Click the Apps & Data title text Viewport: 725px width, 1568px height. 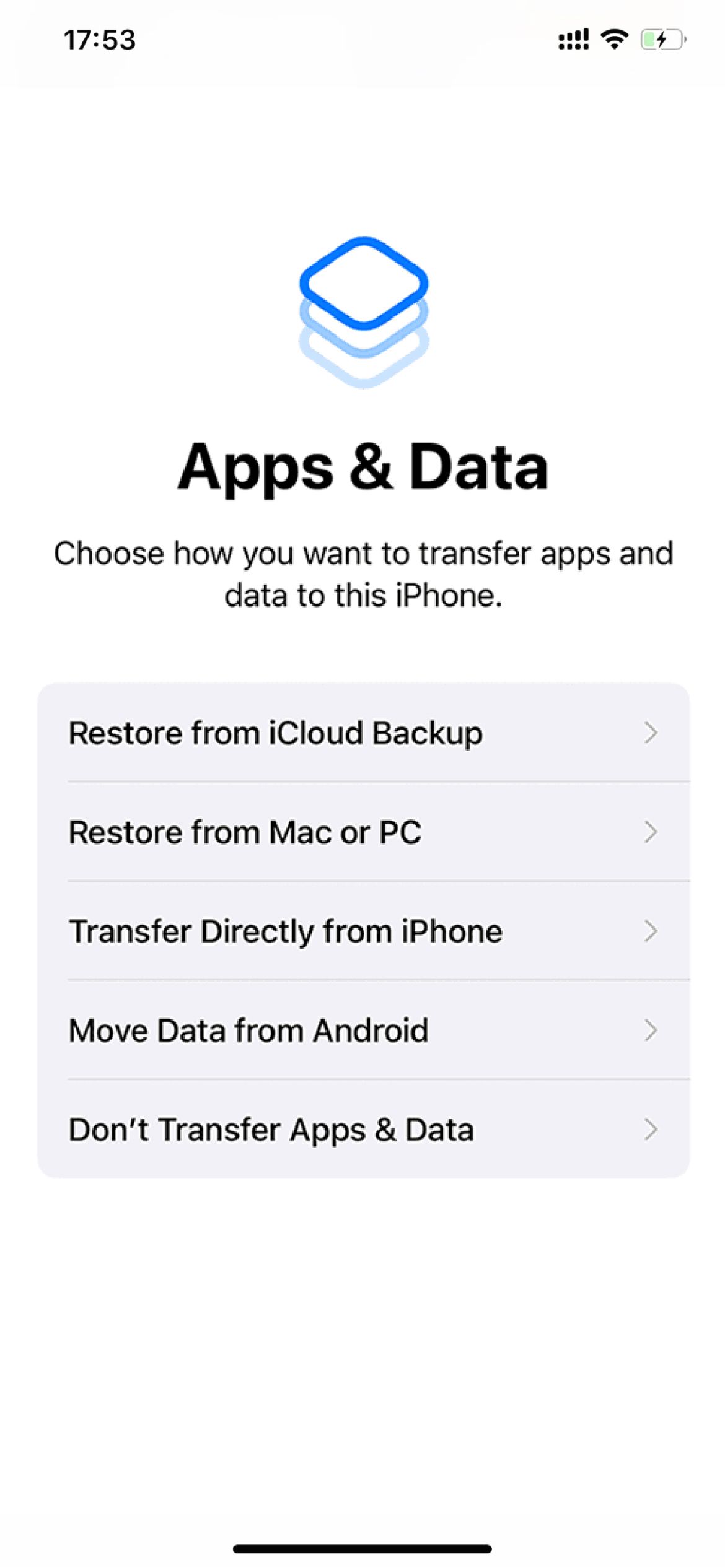(x=362, y=469)
